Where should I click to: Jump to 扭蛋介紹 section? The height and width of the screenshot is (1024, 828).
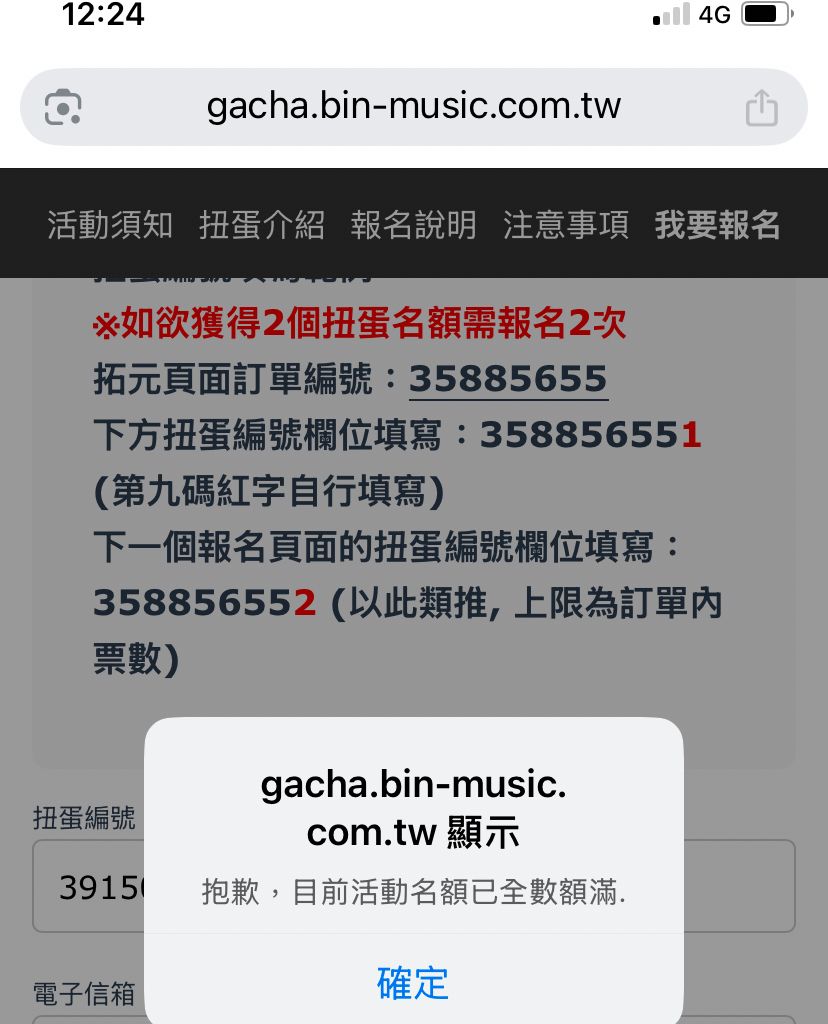262,225
